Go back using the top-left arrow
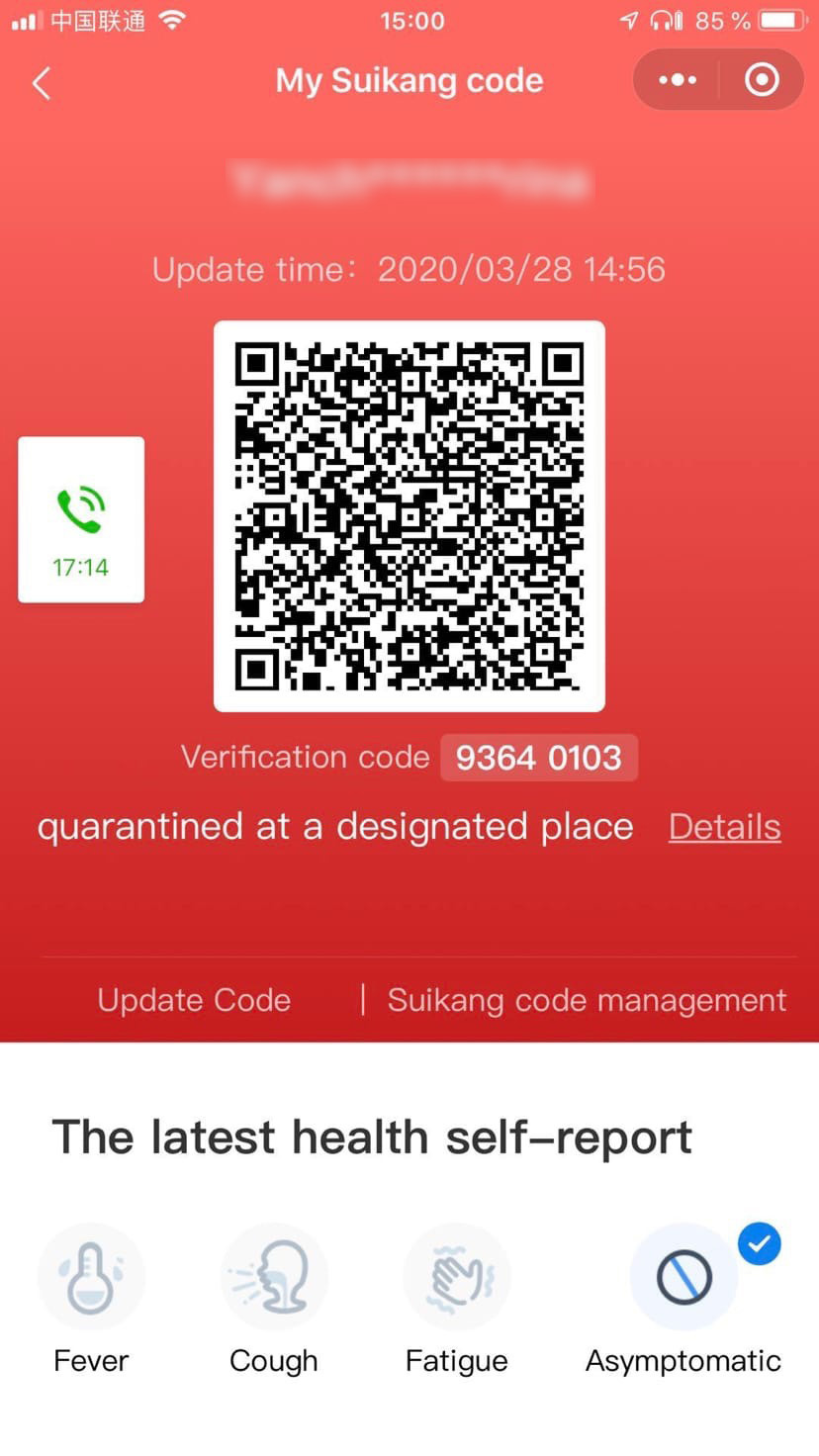 [x=42, y=83]
